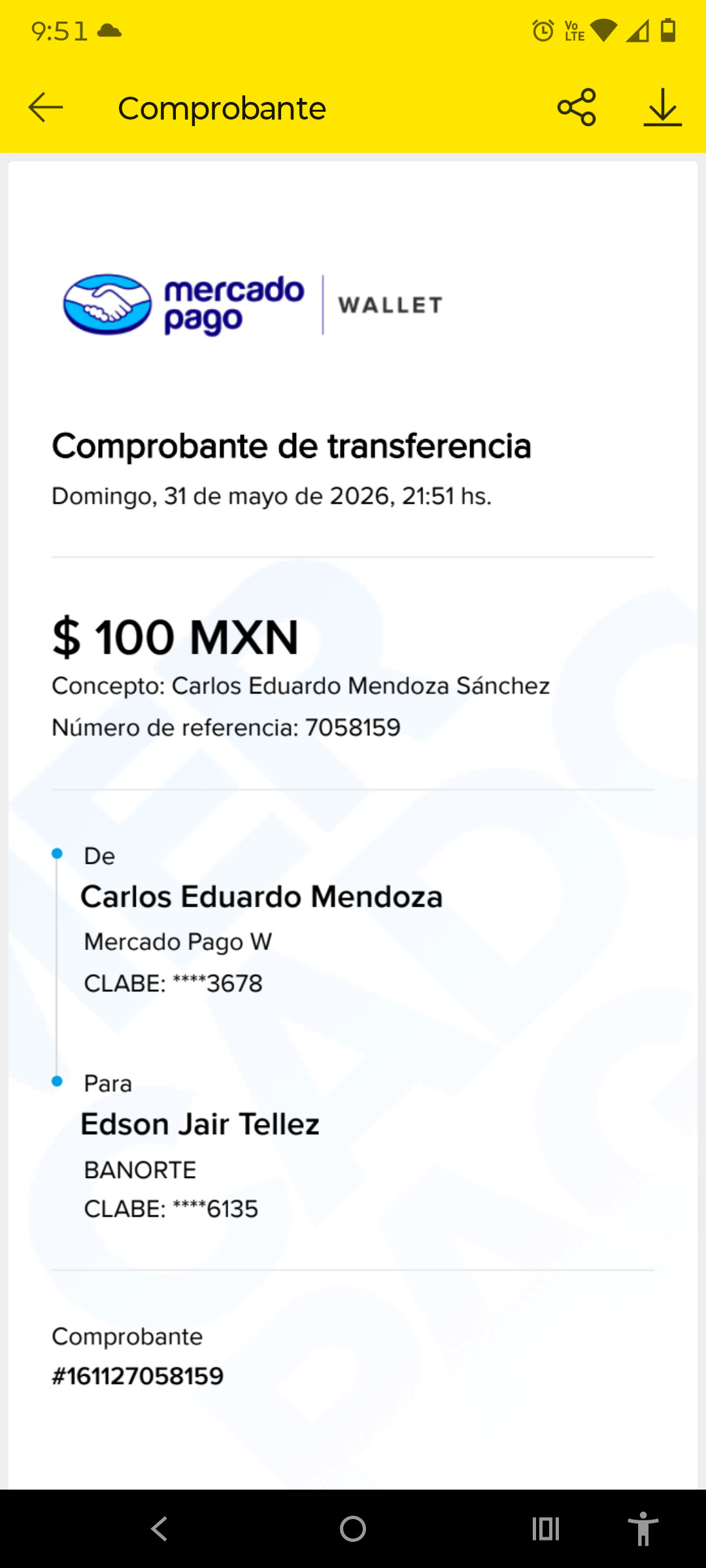Open recent apps from navigation bar
Image resolution: width=706 pixels, height=1568 pixels.
point(546,1529)
